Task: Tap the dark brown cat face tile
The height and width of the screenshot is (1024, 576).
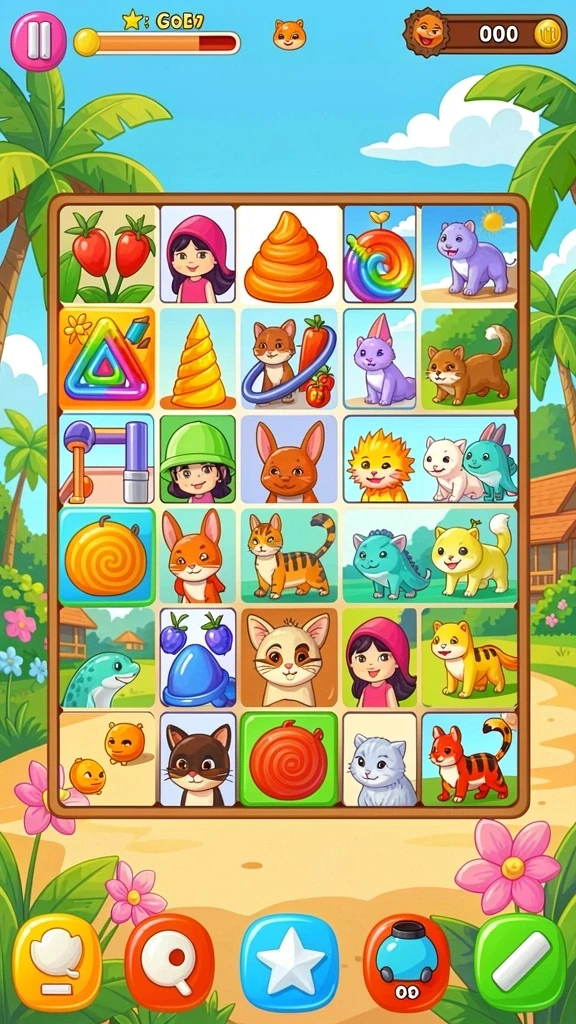Action: pos(198,759)
